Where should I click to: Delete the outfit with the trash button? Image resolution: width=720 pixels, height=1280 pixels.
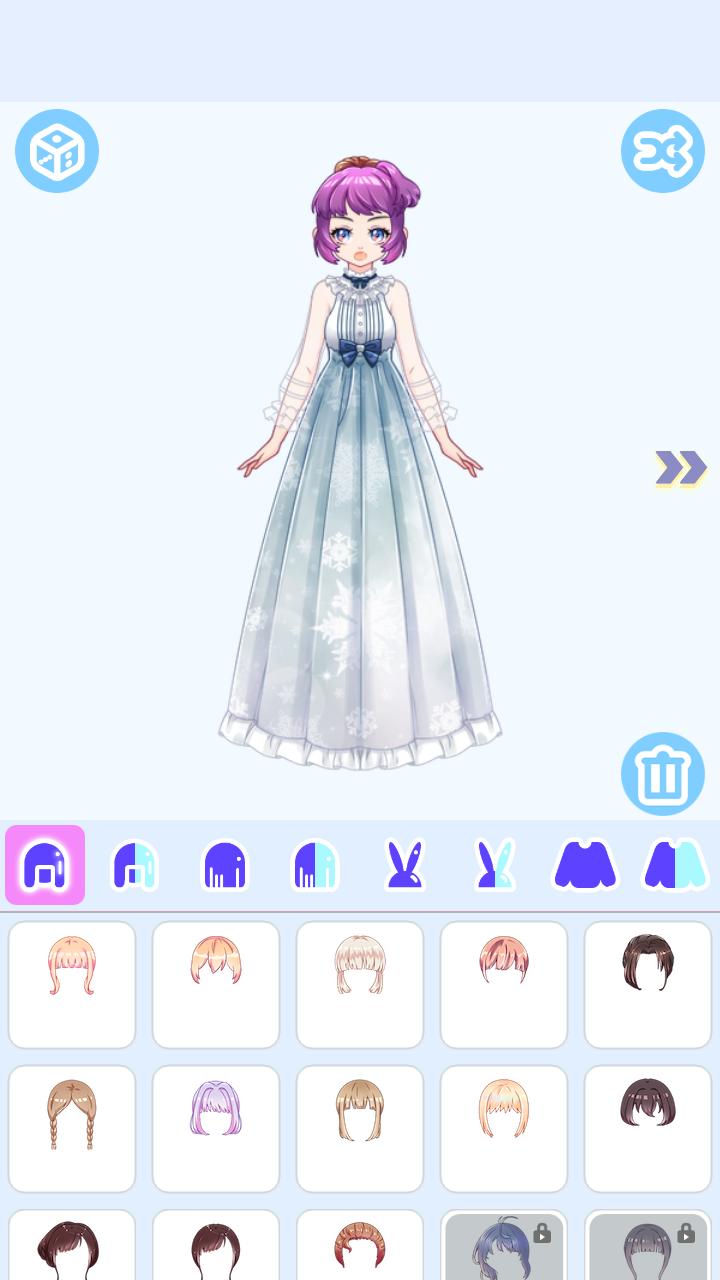(662, 774)
